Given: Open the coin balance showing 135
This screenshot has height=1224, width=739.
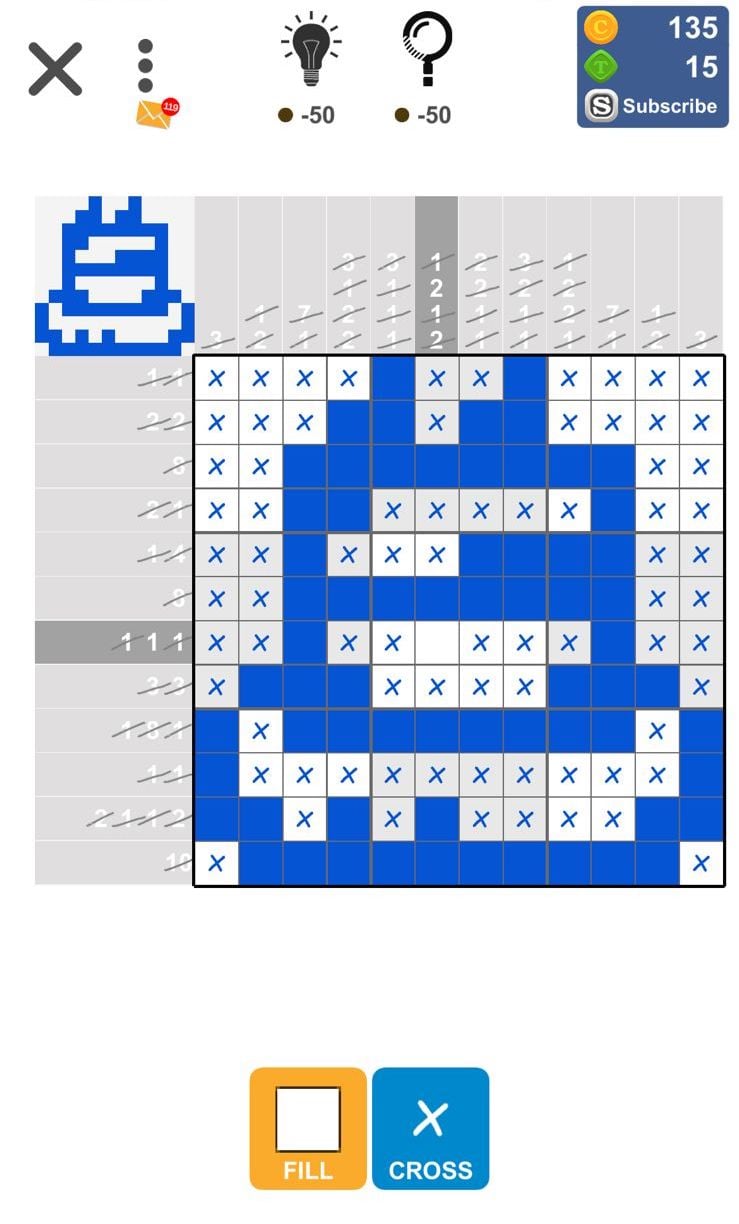Looking at the screenshot, I should point(652,27).
